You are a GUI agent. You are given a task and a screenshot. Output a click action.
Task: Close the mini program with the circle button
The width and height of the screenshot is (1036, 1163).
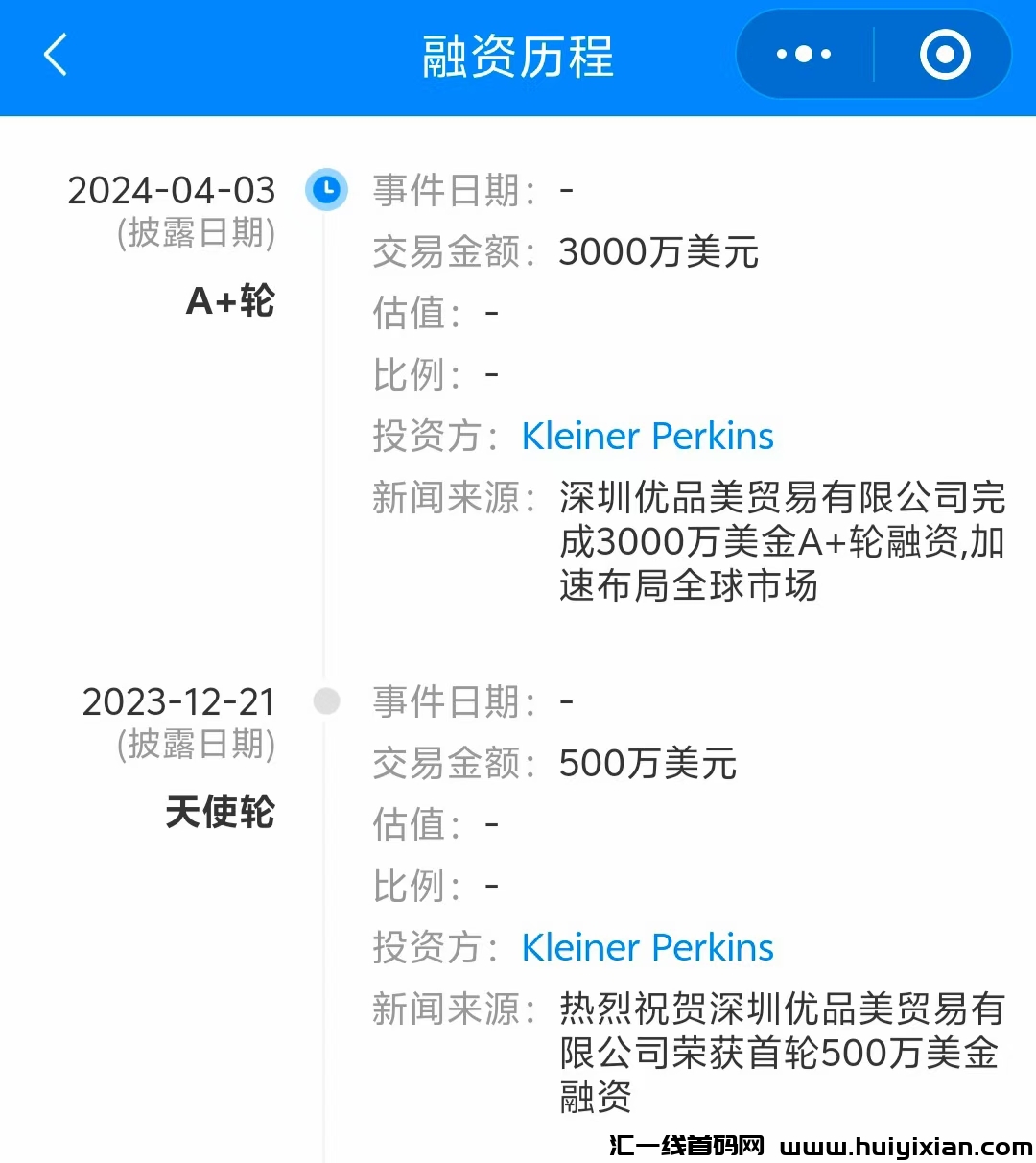click(944, 55)
